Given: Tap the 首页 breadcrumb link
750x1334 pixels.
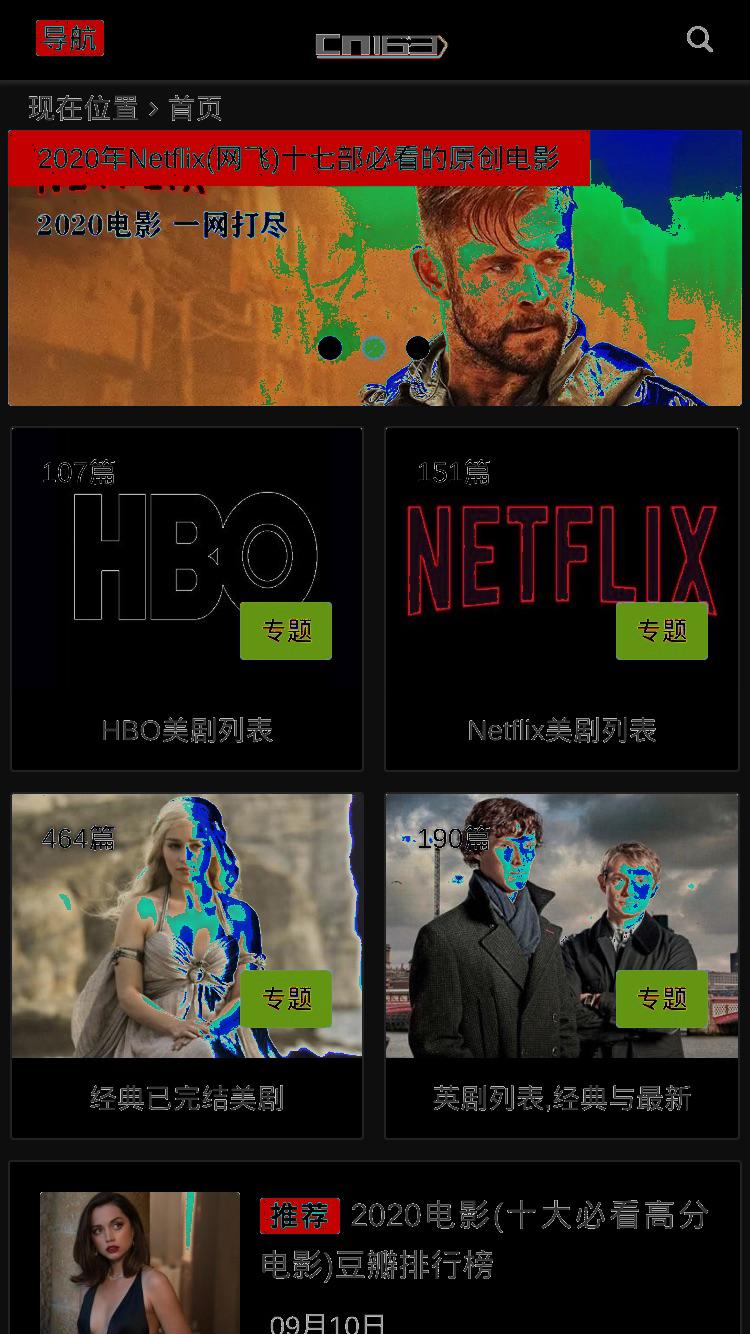Looking at the screenshot, I should 195,108.
